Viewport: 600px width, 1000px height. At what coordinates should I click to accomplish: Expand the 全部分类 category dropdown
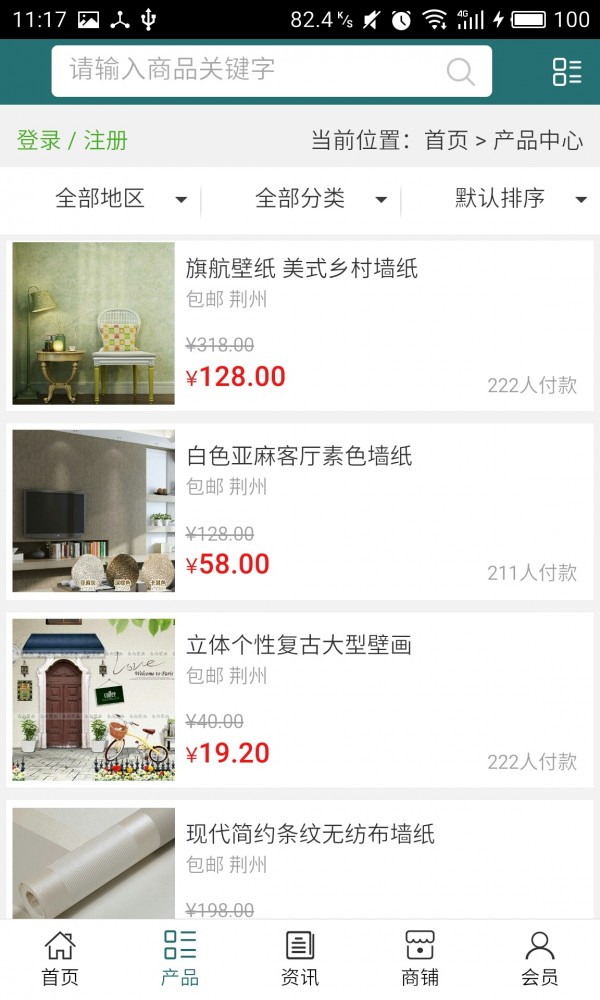[320, 199]
